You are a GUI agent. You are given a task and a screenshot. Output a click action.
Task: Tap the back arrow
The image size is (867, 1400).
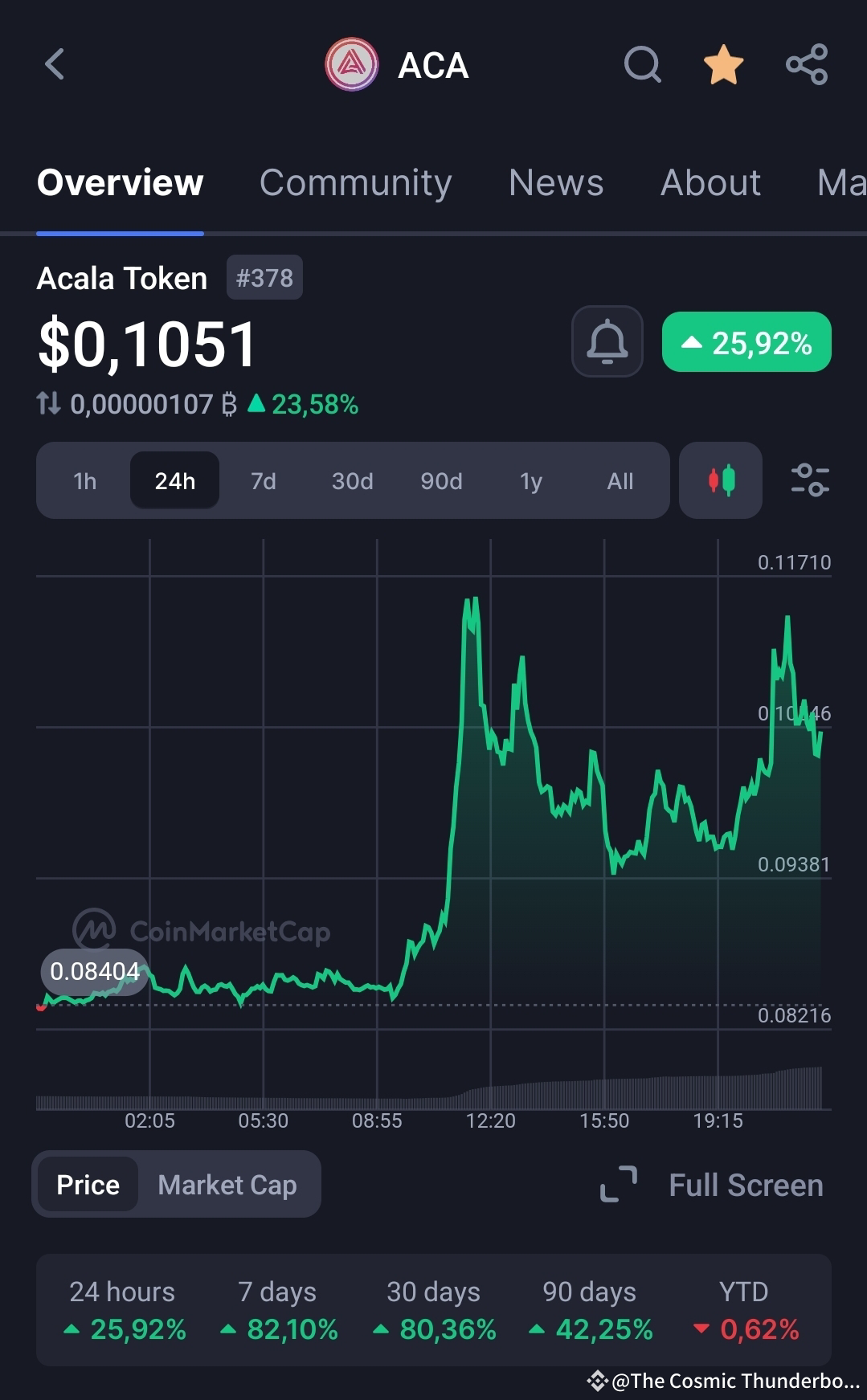(x=54, y=66)
